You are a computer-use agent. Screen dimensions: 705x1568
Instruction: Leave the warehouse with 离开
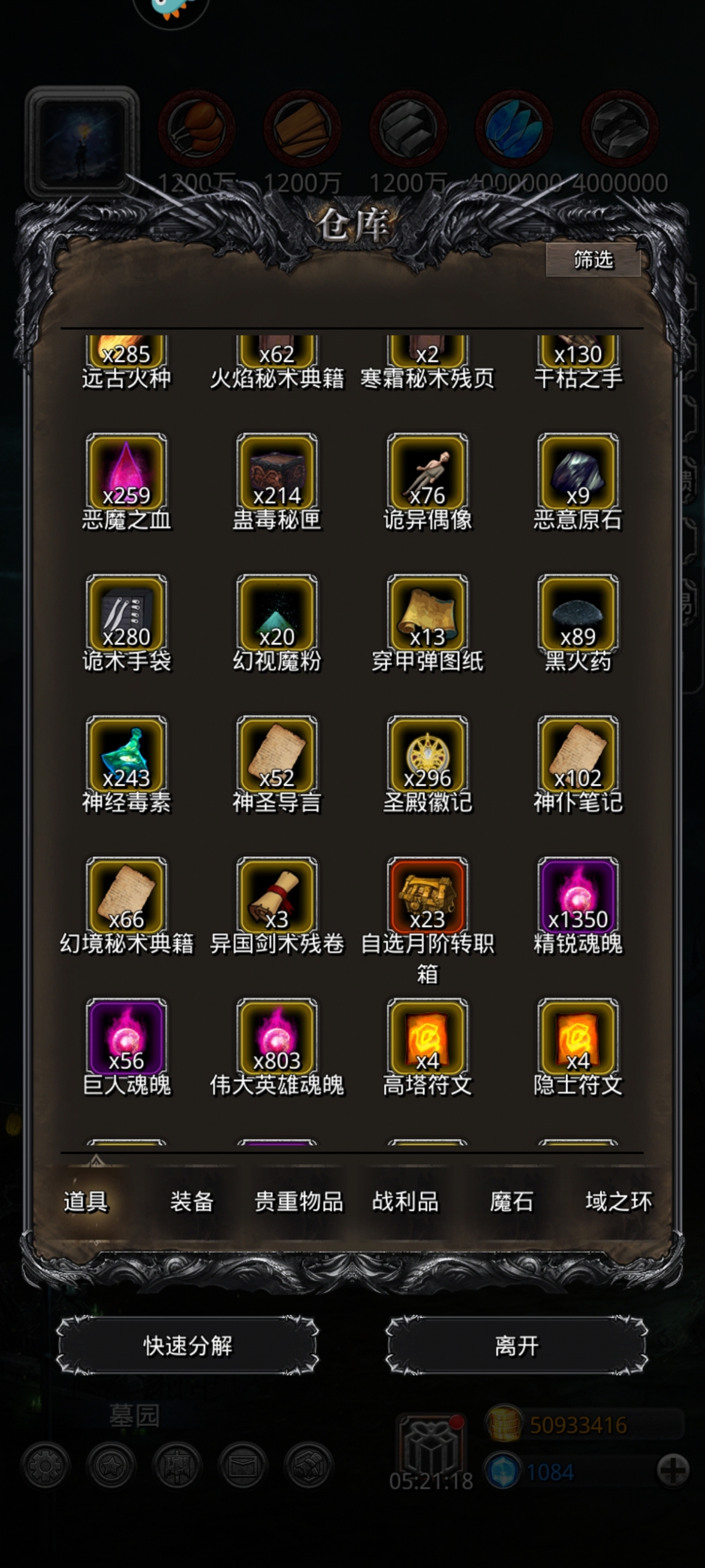tap(516, 1345)
